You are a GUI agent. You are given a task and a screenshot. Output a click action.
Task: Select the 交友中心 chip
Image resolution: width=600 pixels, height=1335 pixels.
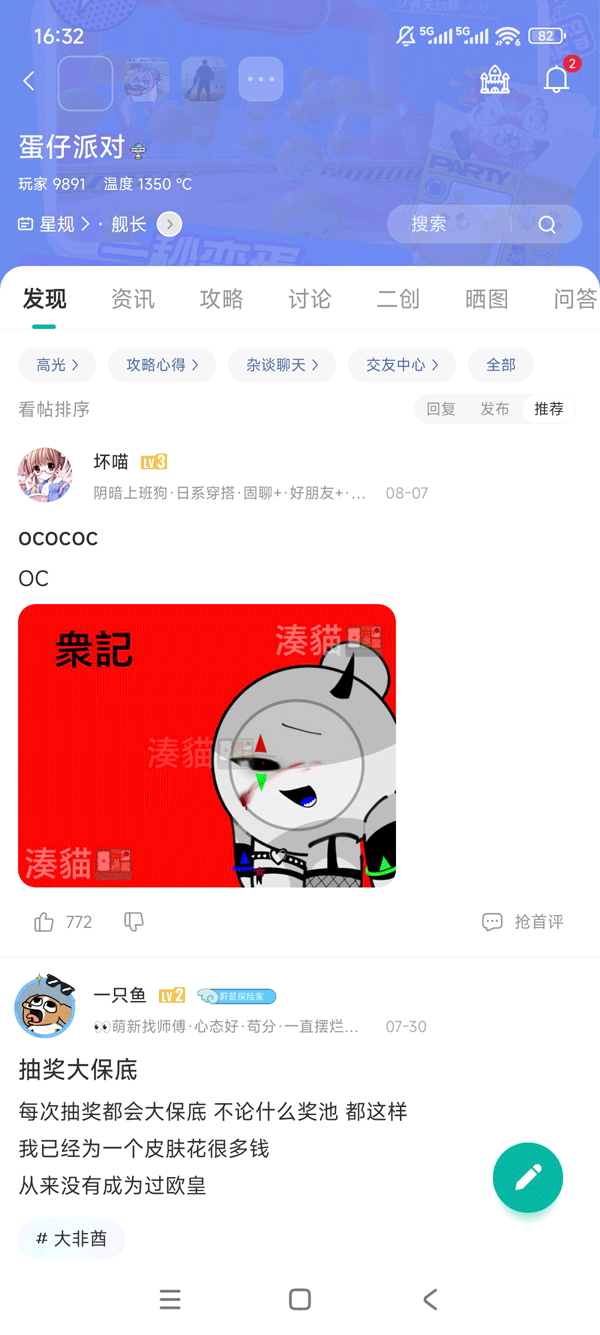coord(402,365)
